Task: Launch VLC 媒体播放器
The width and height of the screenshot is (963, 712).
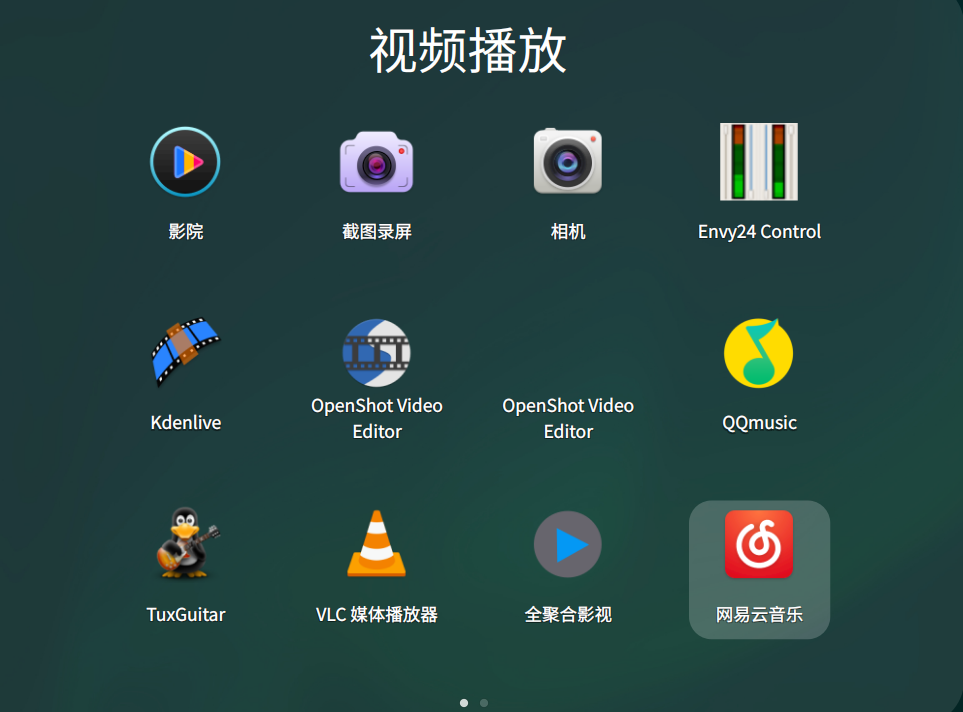Action: [x=376, y=544]
